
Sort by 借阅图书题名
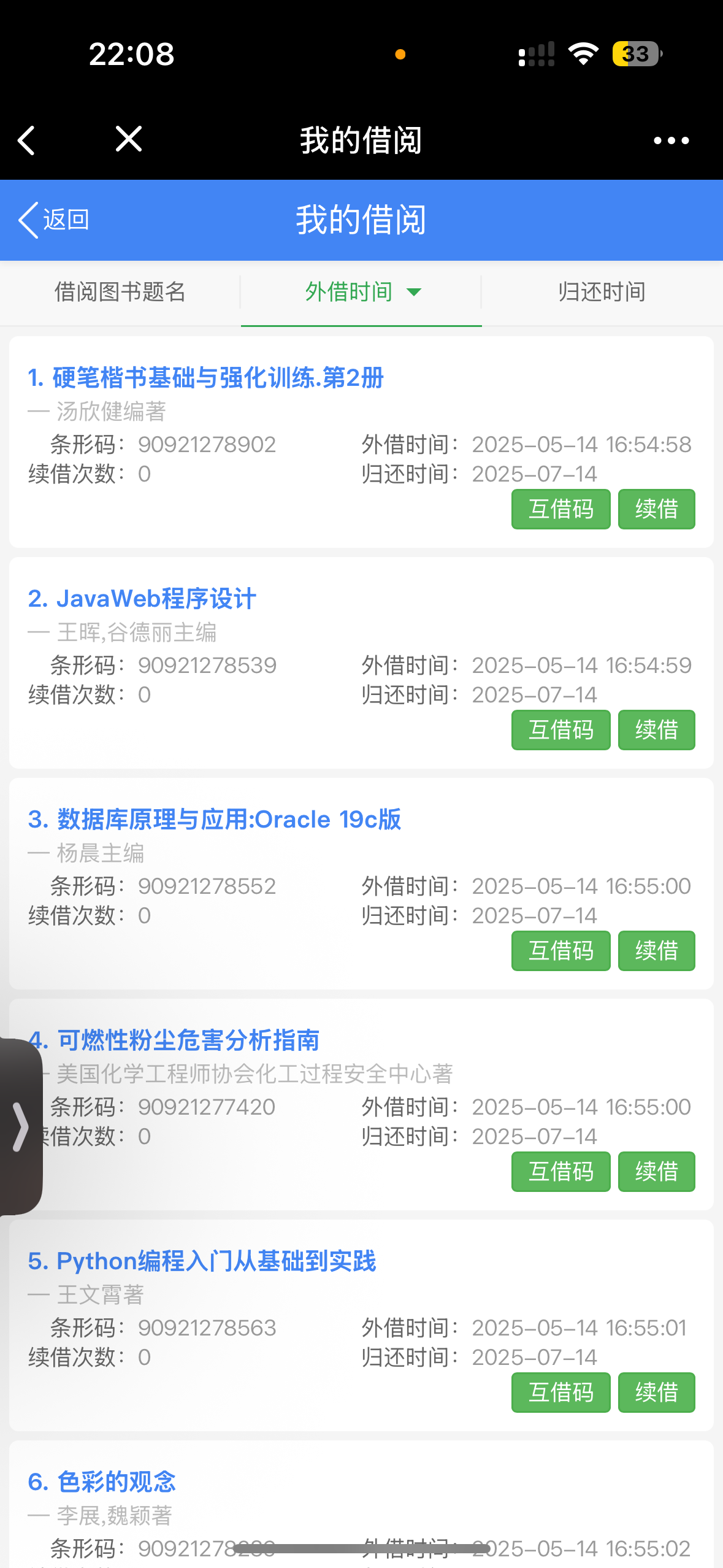tap(120, 292)
